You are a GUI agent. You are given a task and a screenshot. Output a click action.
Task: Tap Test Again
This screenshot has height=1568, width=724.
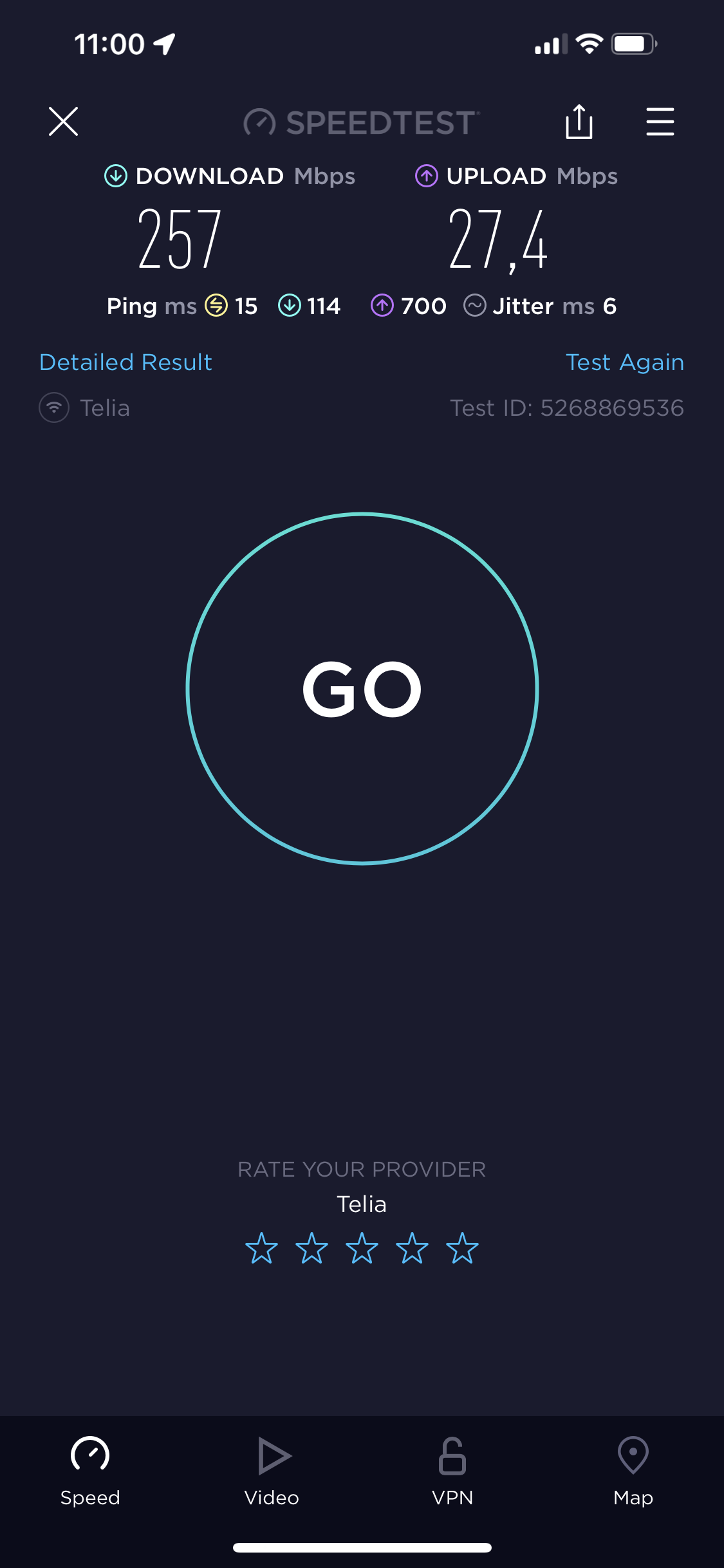click(x=625, y=362)
